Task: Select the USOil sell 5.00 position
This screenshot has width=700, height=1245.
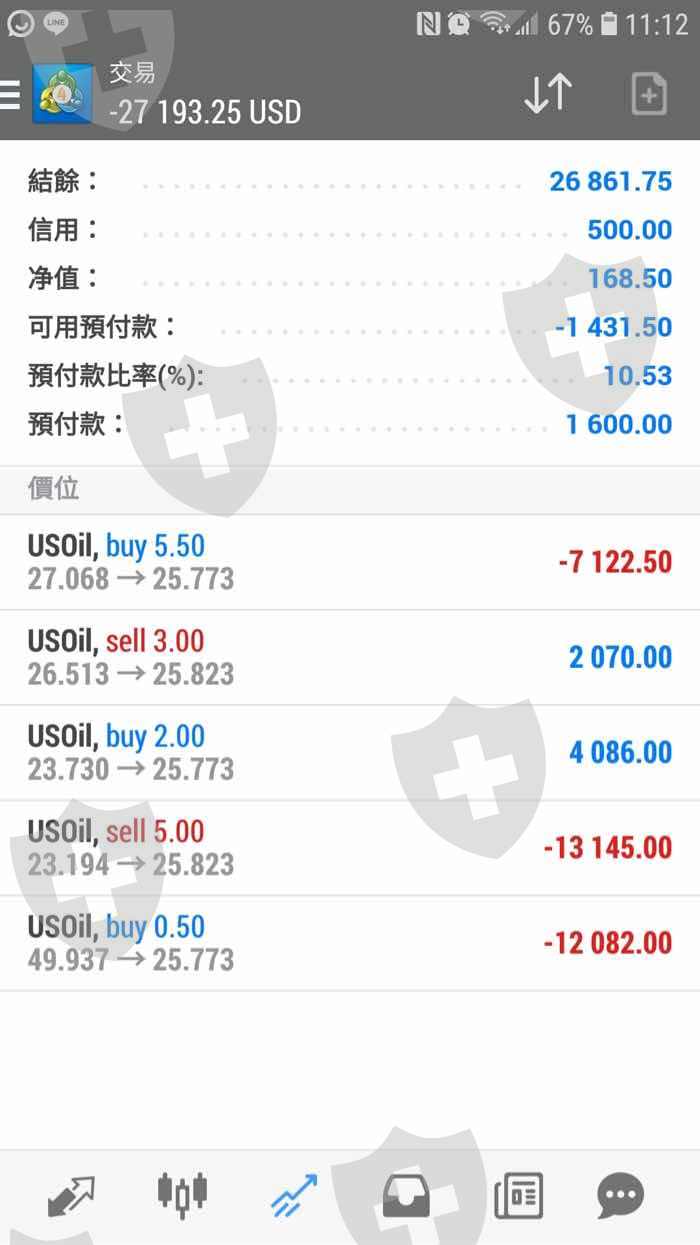Action: click(x=350, y=847)
